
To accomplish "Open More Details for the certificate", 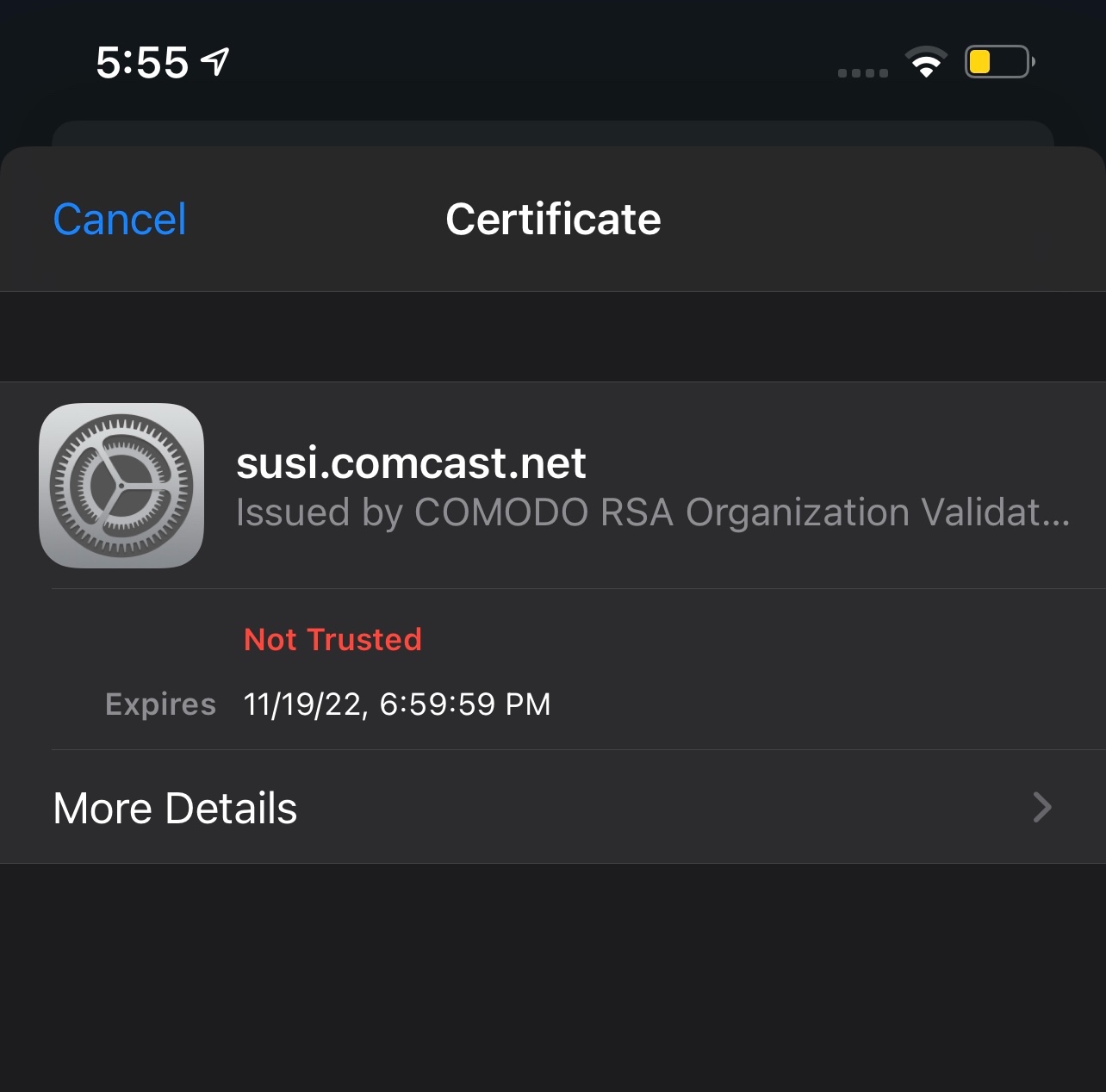I will [551, 808].
